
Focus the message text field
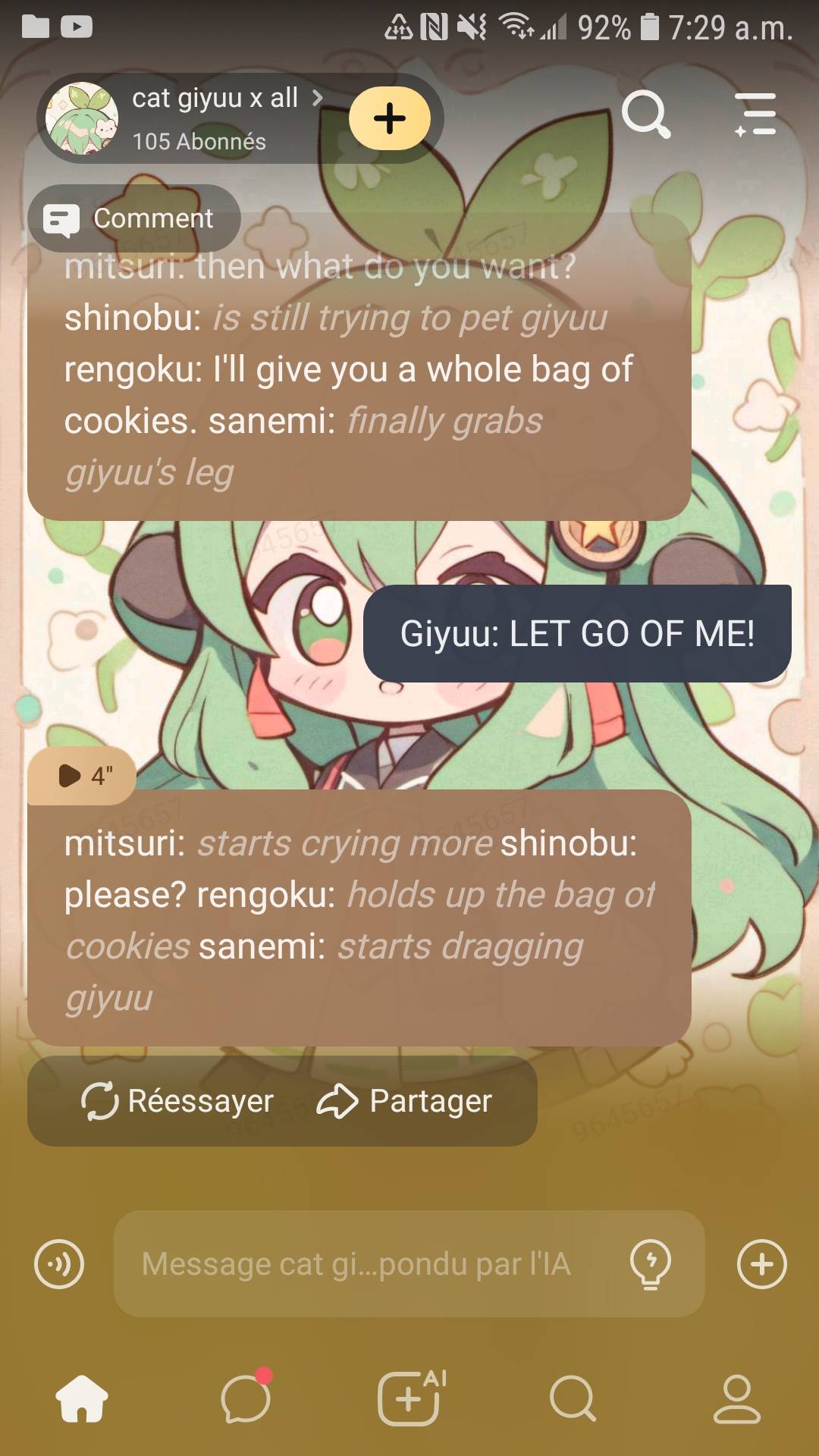click(364, 1264)
